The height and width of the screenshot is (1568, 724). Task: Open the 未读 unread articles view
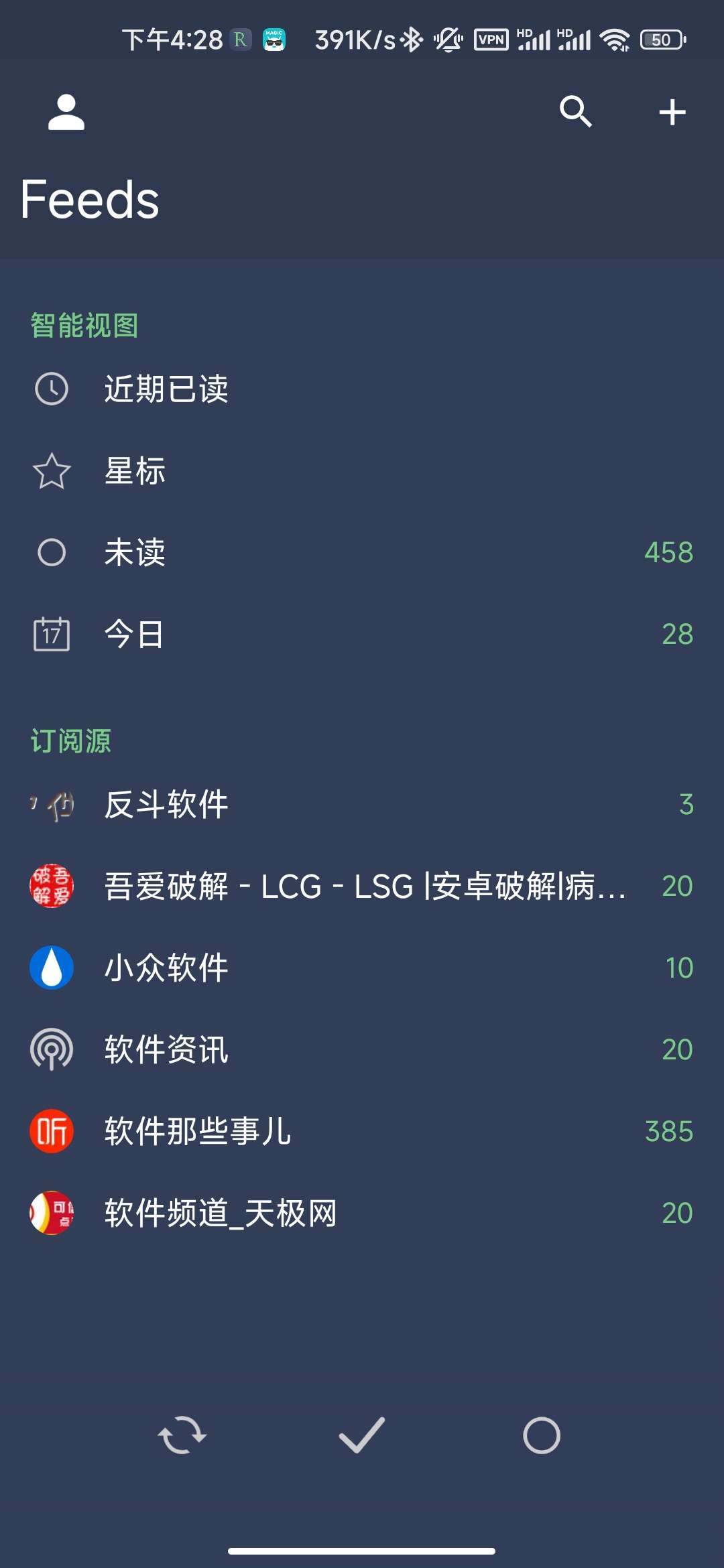coord(135,553)
